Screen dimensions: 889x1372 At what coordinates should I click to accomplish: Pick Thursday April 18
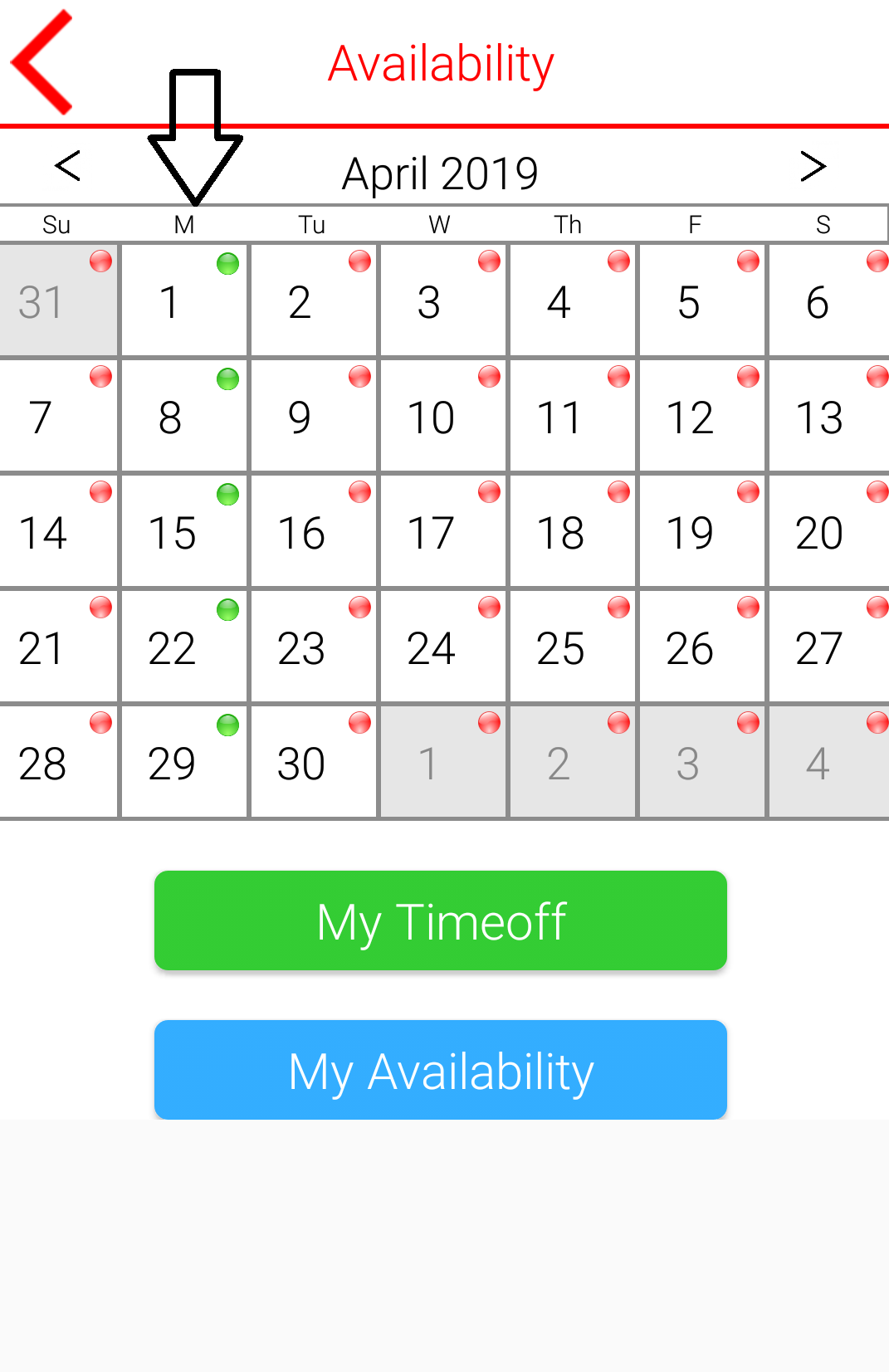click(573, 532)
